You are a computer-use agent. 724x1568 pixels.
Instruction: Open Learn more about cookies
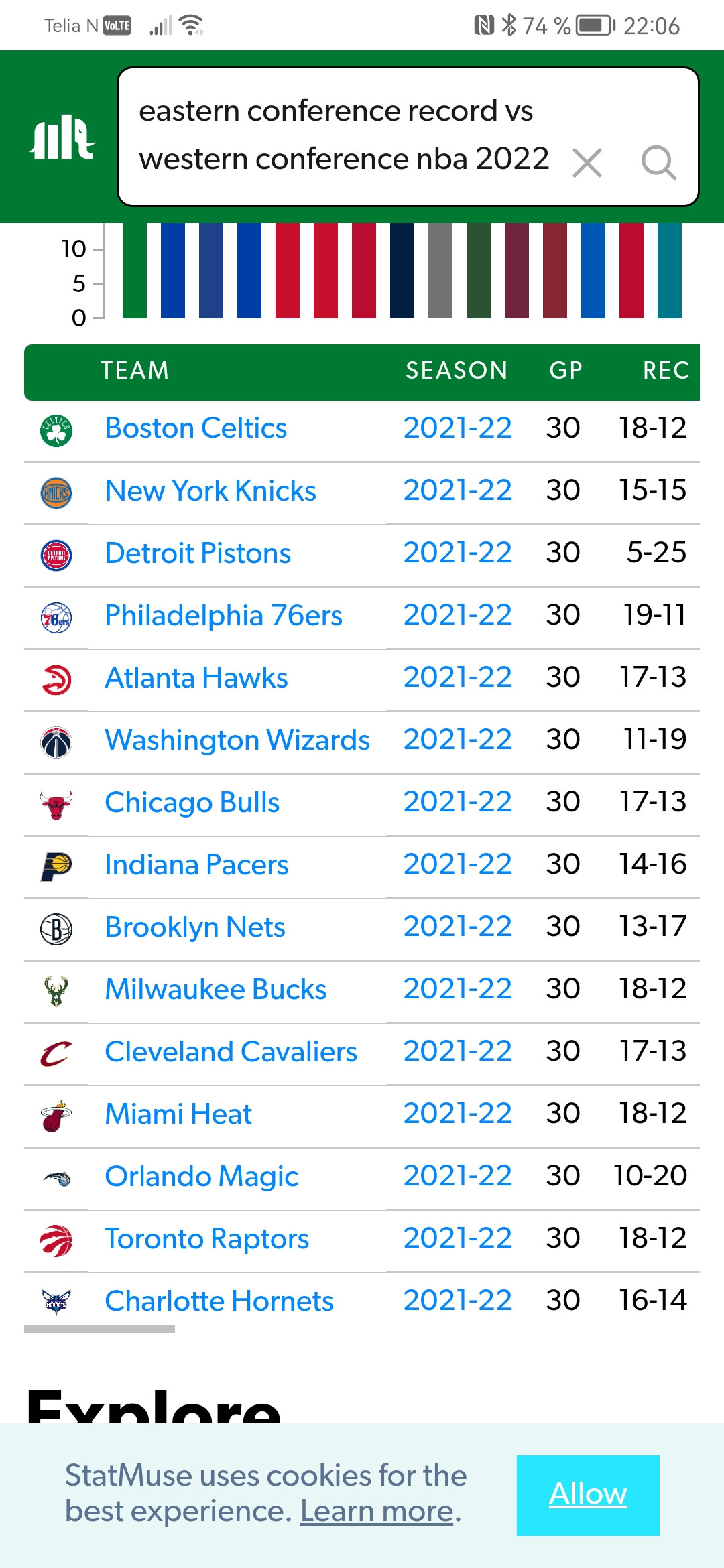[x=377, y=1512]
